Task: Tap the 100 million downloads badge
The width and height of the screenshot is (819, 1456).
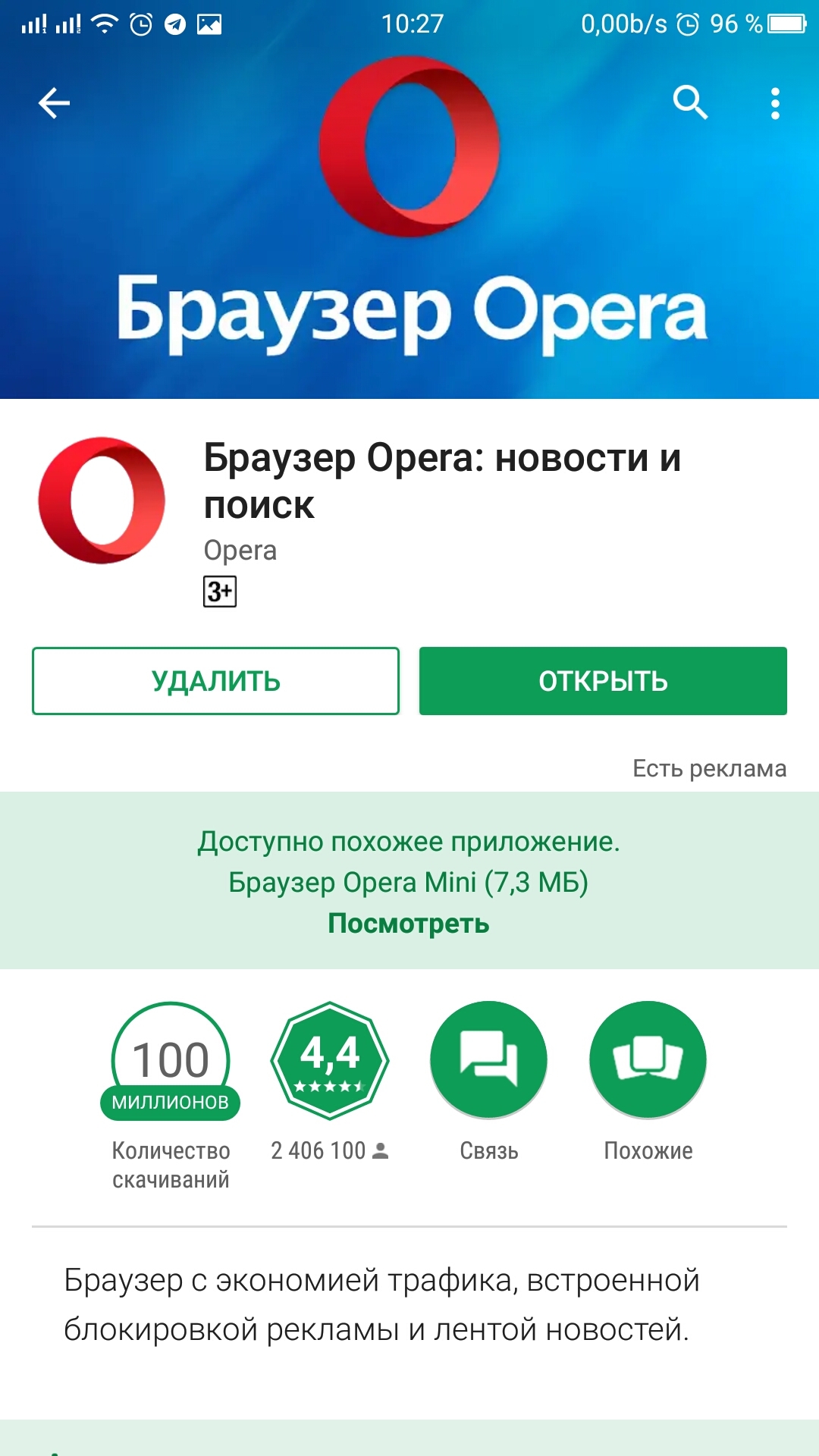Action: [x=171, y=1062]
